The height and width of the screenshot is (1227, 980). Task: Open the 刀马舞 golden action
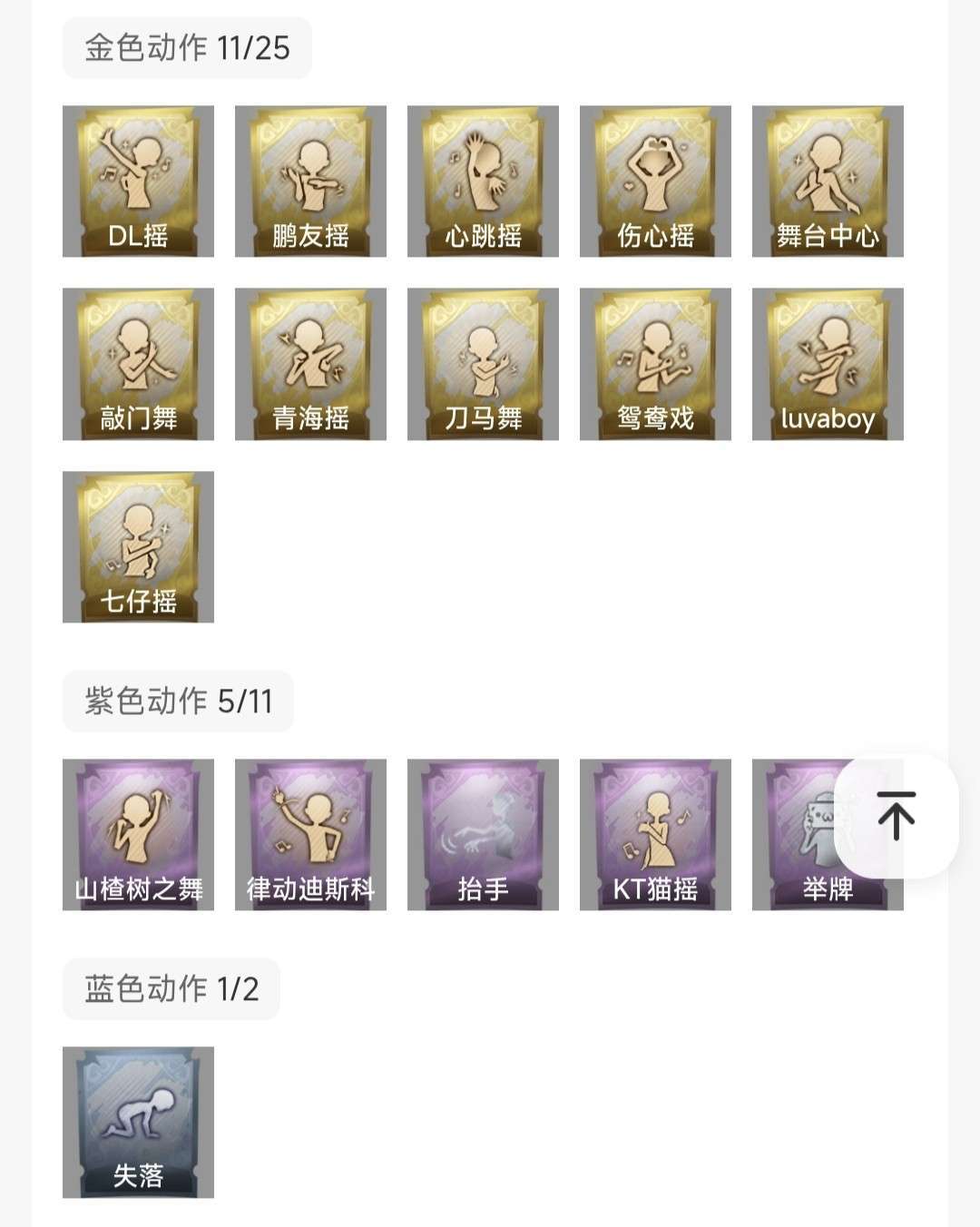[481, 361]
